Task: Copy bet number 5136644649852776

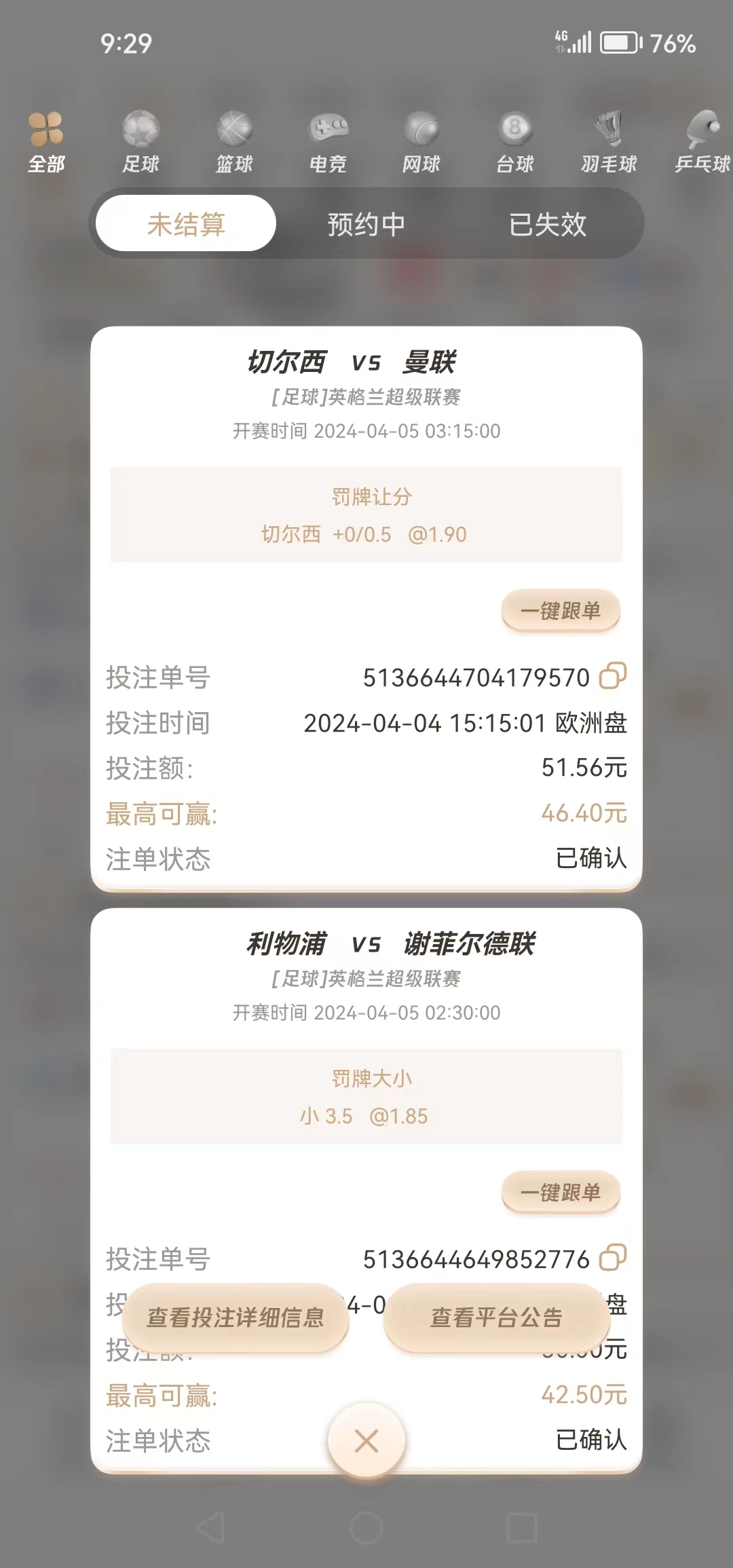Action: click(x=612, y=1258)
